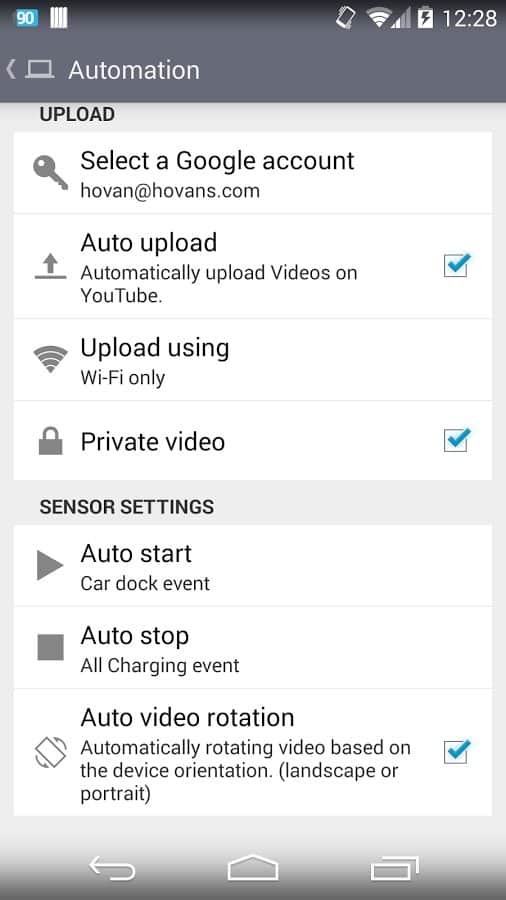Disable the Auto video rotation checkbox

457,751
